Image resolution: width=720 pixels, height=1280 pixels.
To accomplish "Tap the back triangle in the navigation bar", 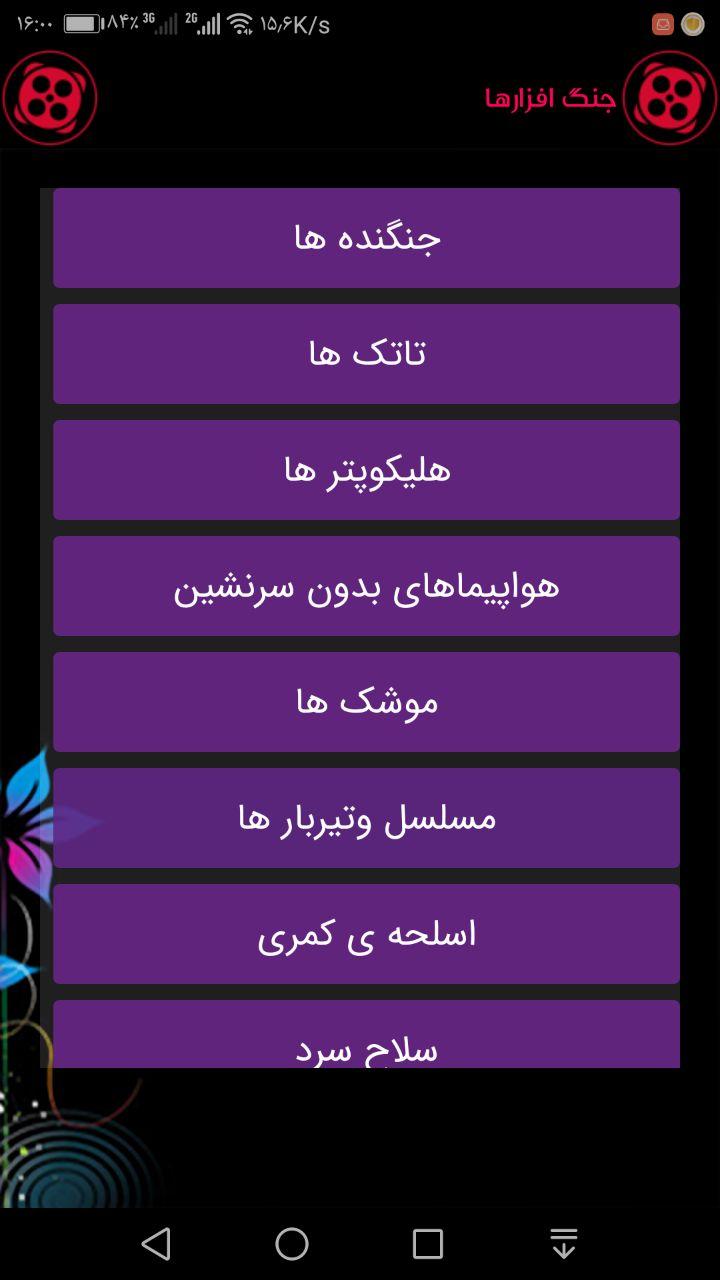I will [x=155, y=1244].
